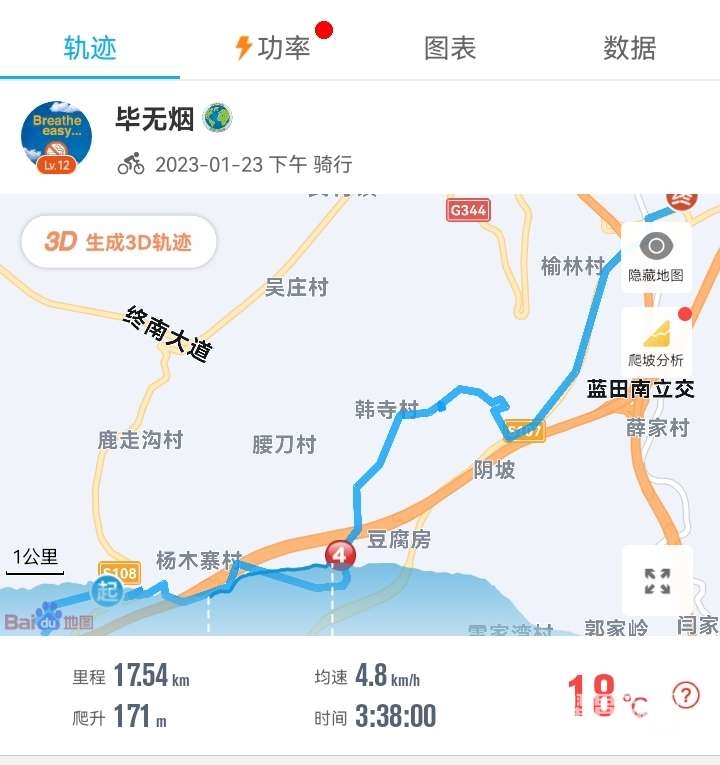Expand the map to fullscreen

click(657, 581)
